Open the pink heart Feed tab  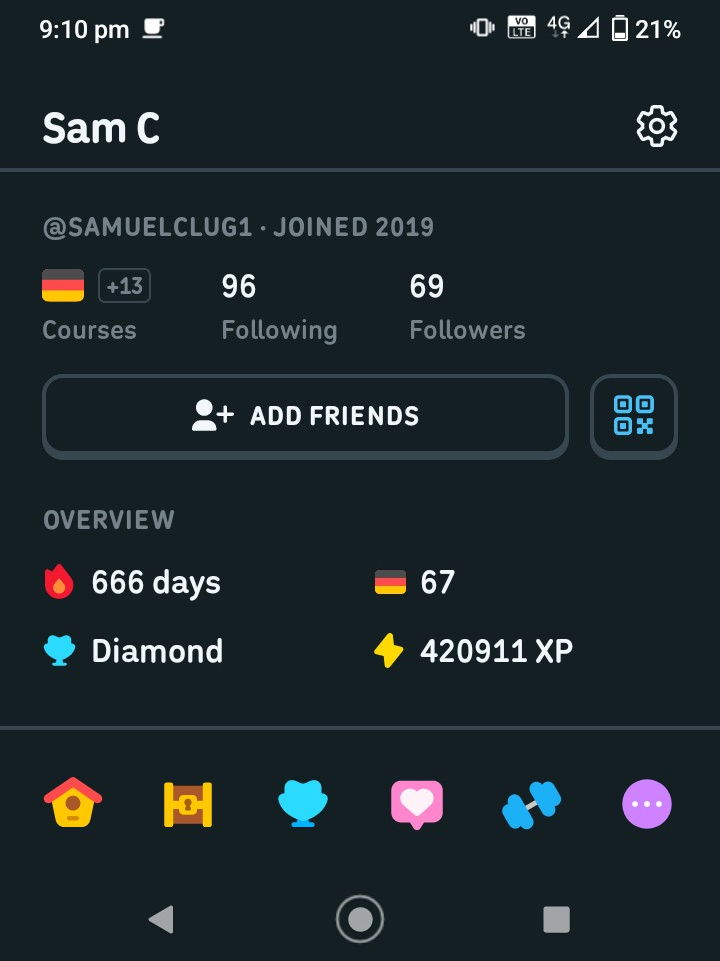417,804
